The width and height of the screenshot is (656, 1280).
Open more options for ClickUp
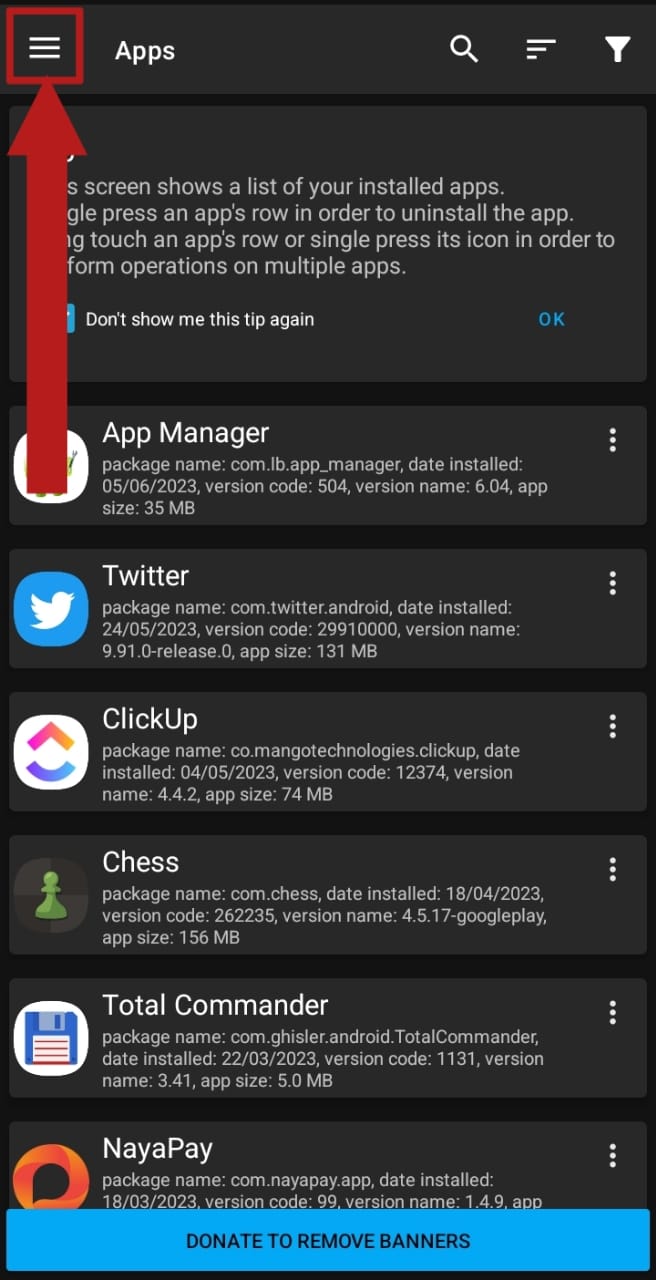point(613,726)
